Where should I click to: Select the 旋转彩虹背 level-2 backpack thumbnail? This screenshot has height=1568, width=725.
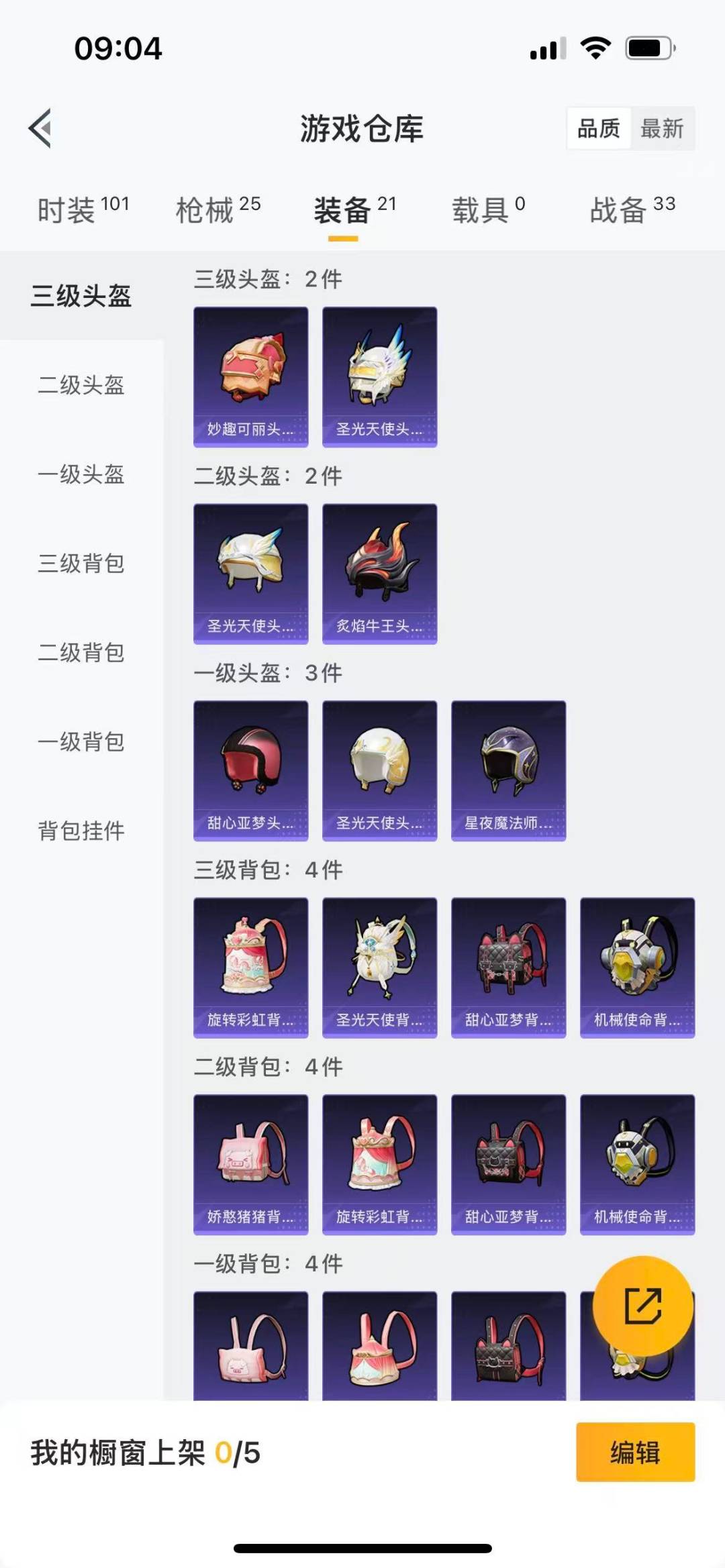(379, 1164)
